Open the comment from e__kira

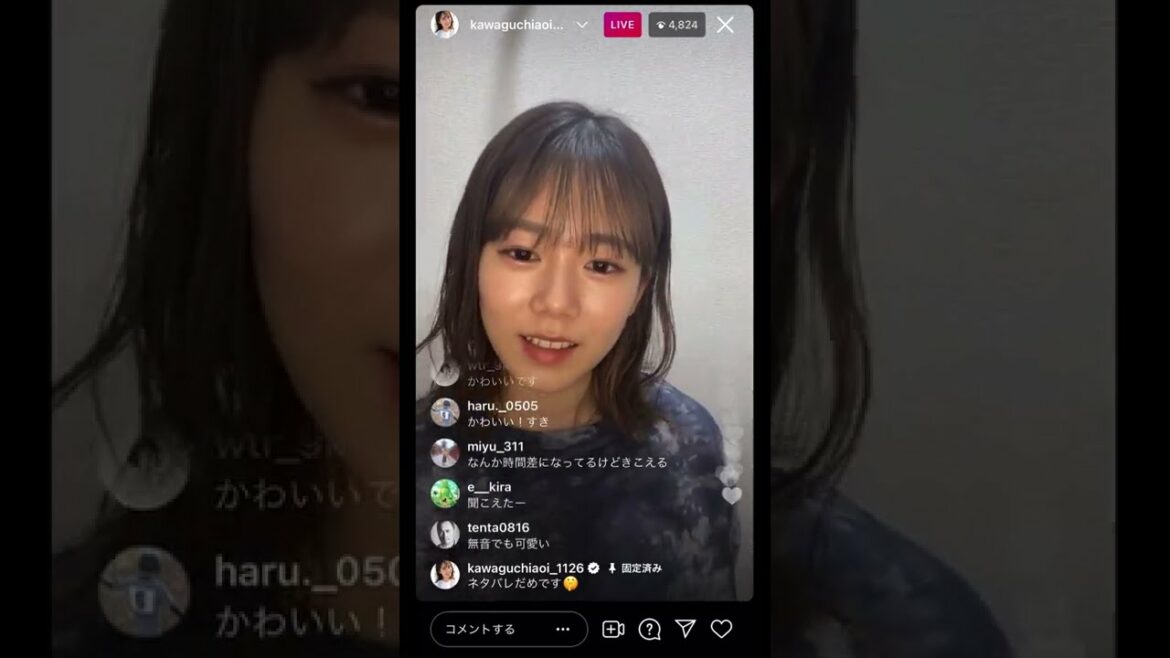coord(496,495)
